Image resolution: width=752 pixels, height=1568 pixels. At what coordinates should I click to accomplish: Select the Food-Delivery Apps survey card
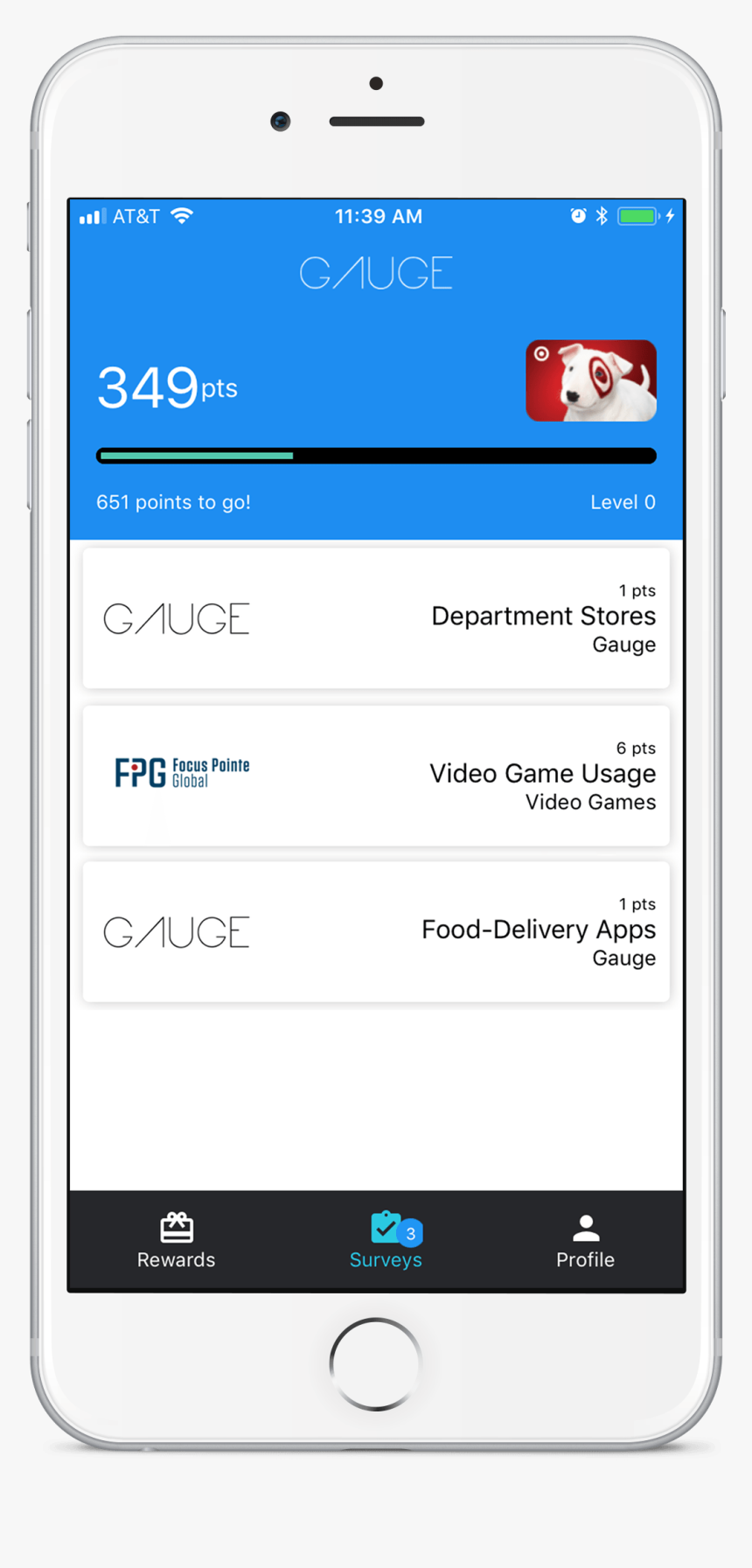pyautogui.click(x=376, y=931)
